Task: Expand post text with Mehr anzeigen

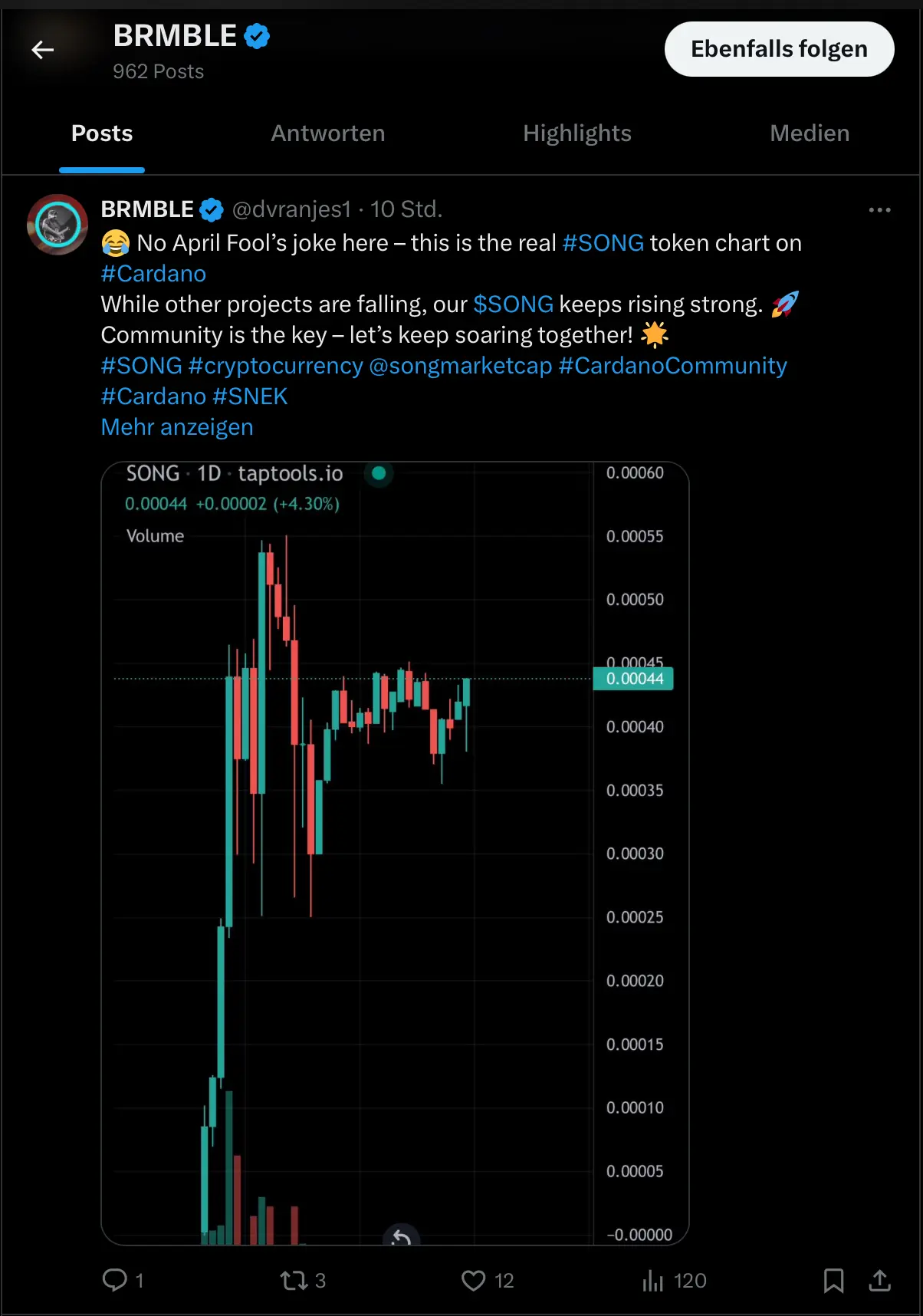Action: click(177, 427)
